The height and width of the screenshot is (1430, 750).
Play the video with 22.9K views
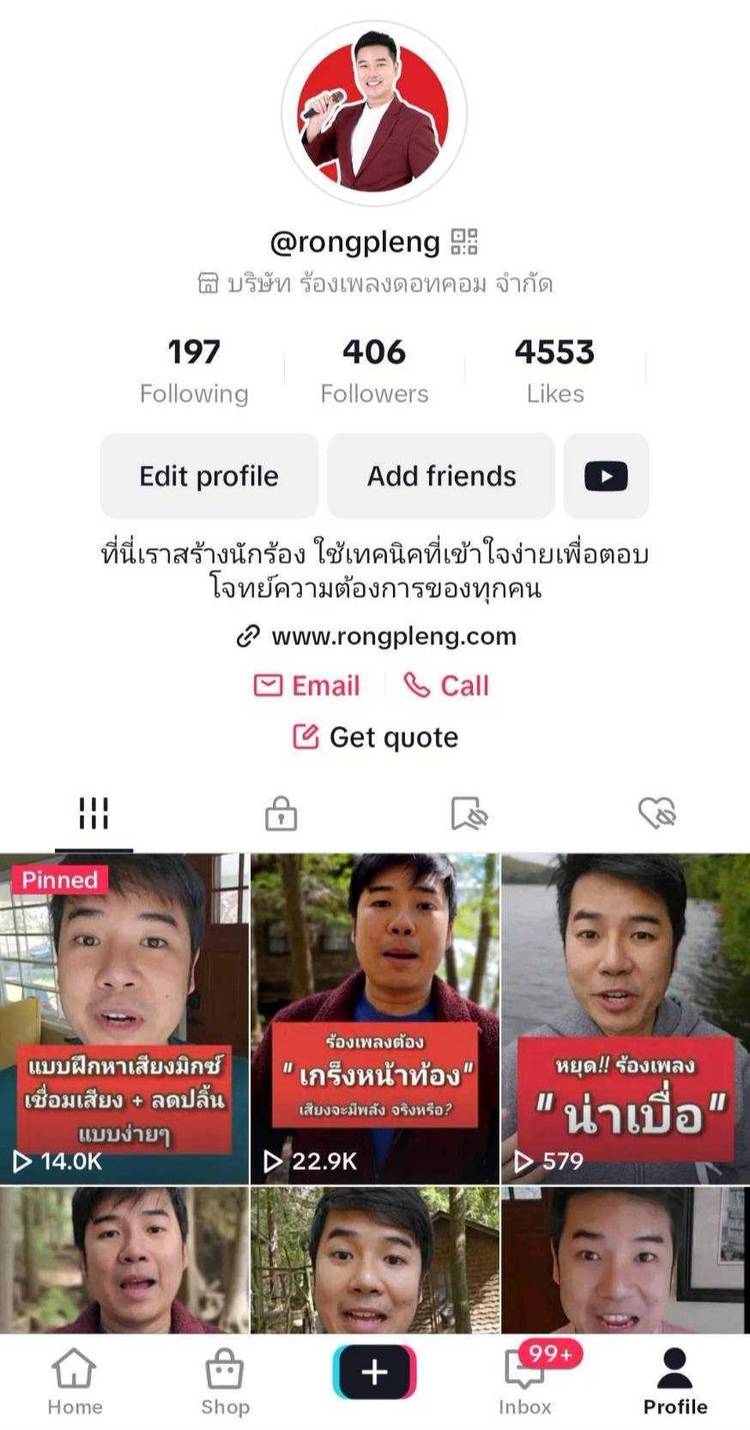(374, 1018)
